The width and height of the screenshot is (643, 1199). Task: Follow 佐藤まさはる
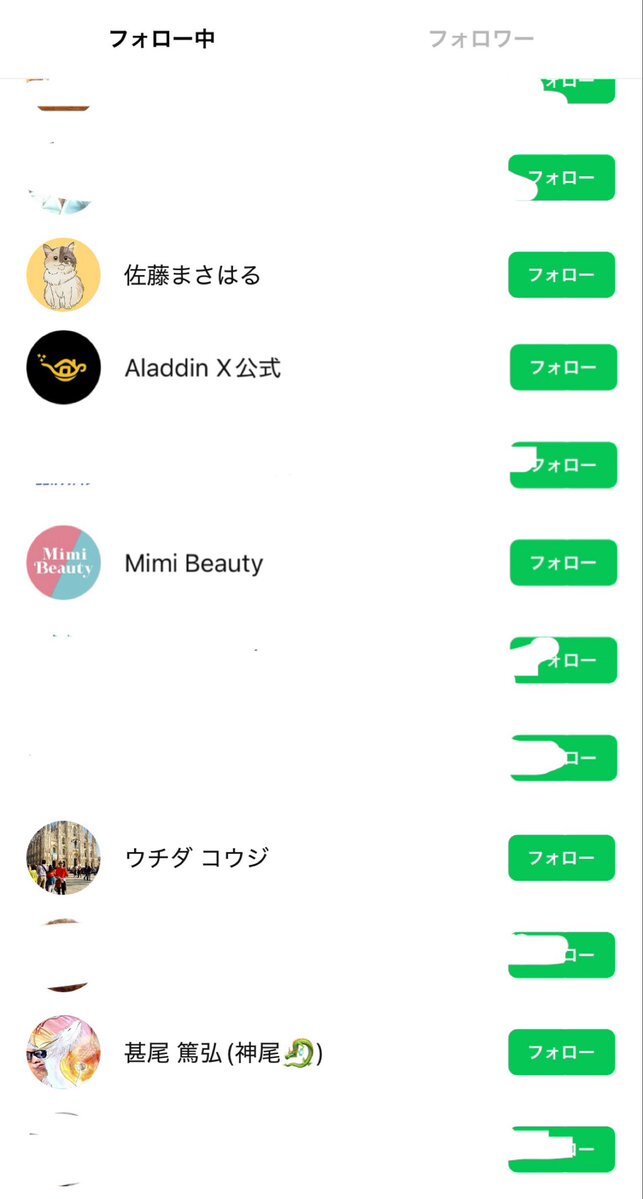pos(561,275)
